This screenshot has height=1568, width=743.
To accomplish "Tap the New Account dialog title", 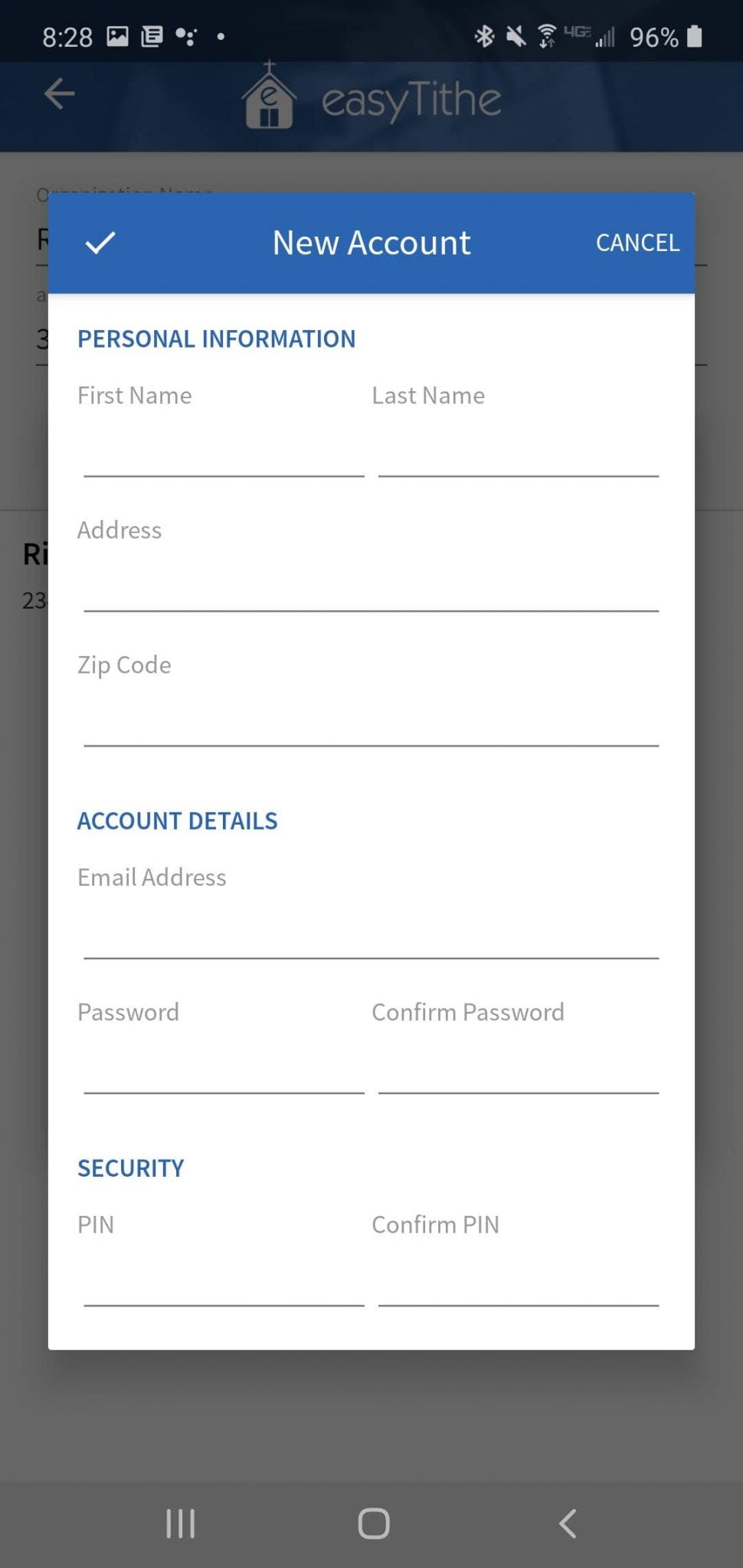I will click(x=371, y=243).
